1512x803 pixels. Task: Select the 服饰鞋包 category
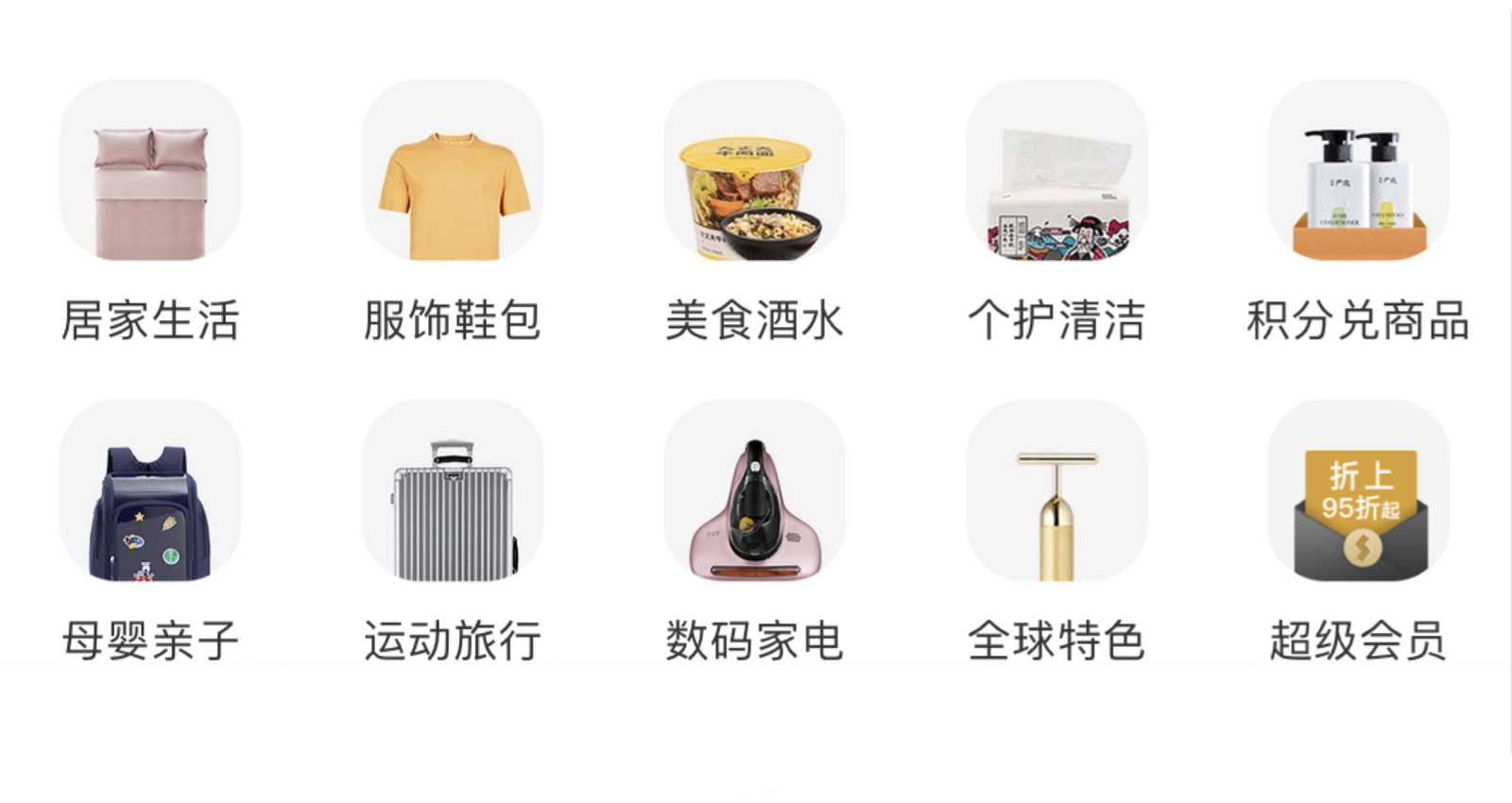coord(453,170)
